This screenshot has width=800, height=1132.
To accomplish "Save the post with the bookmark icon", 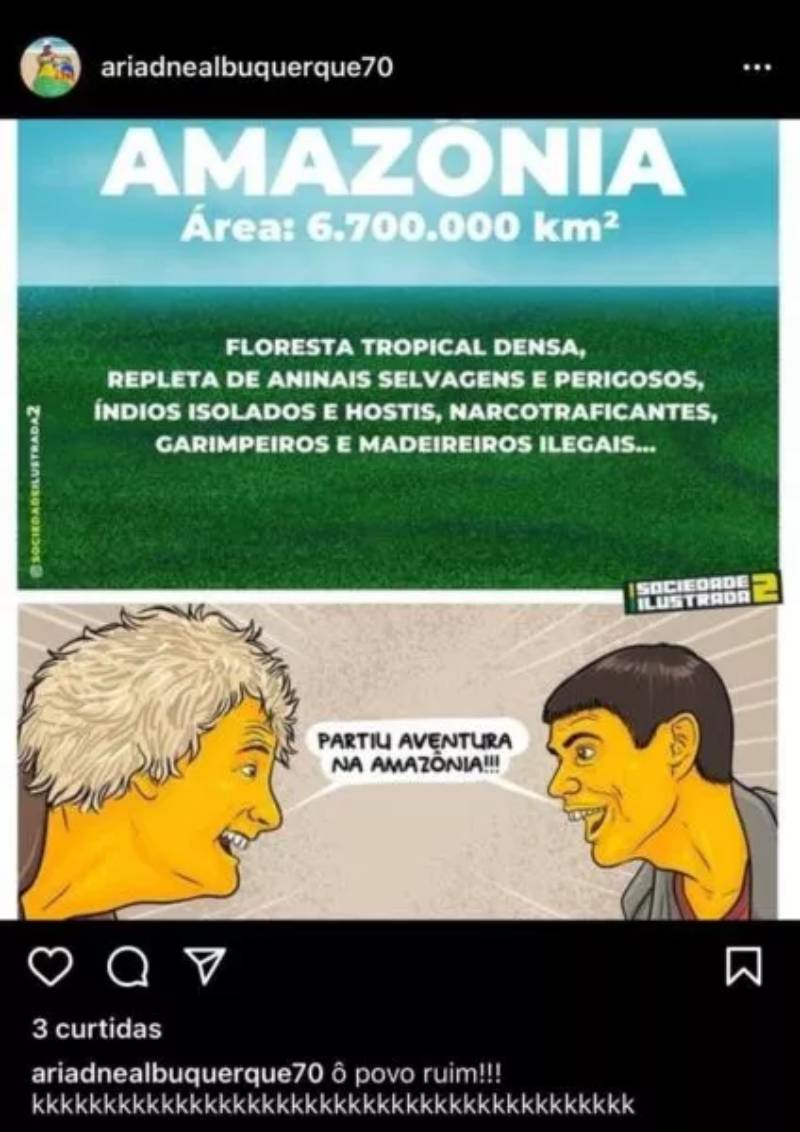I will 743,966.
